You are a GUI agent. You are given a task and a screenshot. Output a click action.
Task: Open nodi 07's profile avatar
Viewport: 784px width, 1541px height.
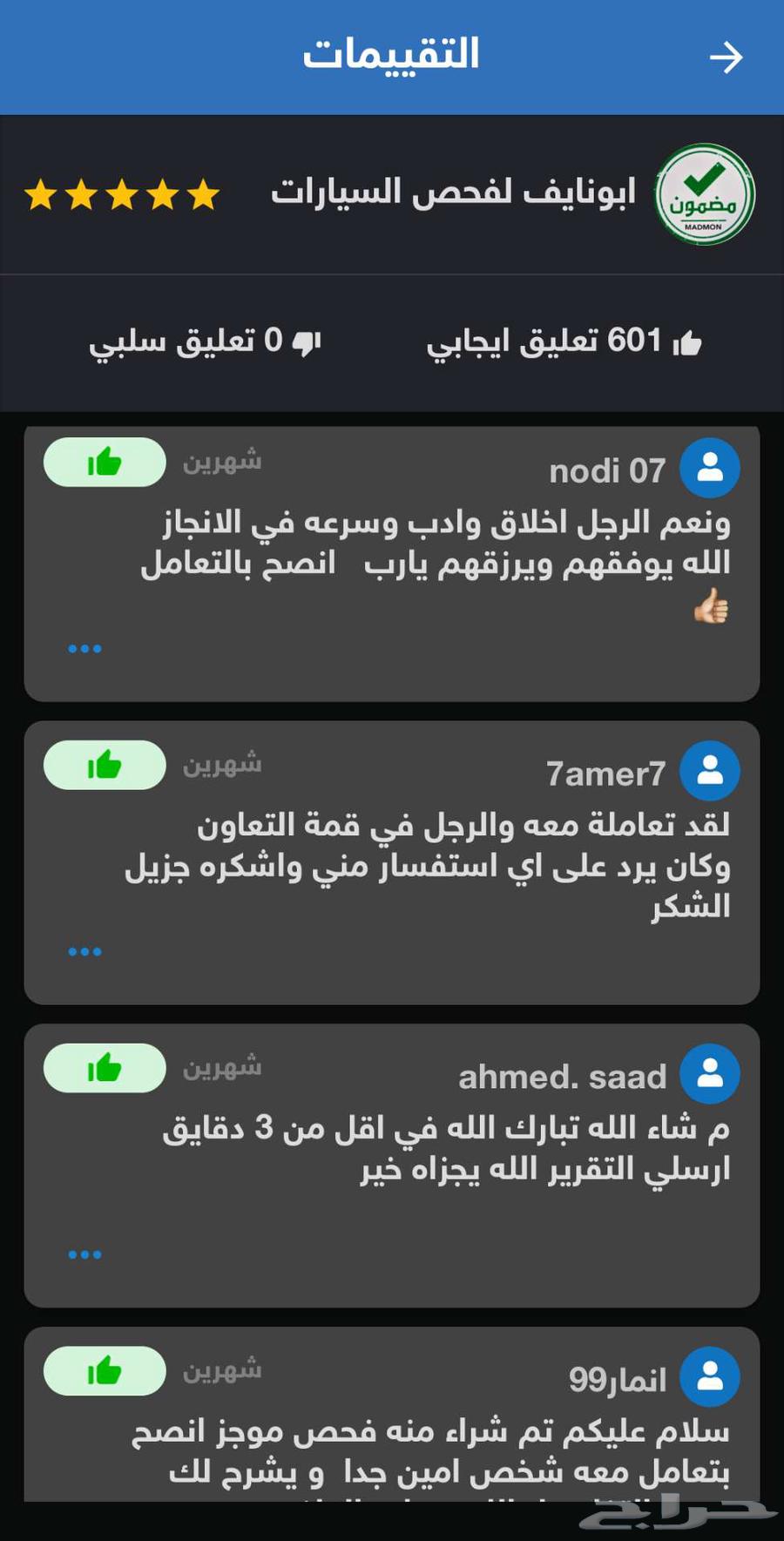pyautogui.click(x=710, y=469)
